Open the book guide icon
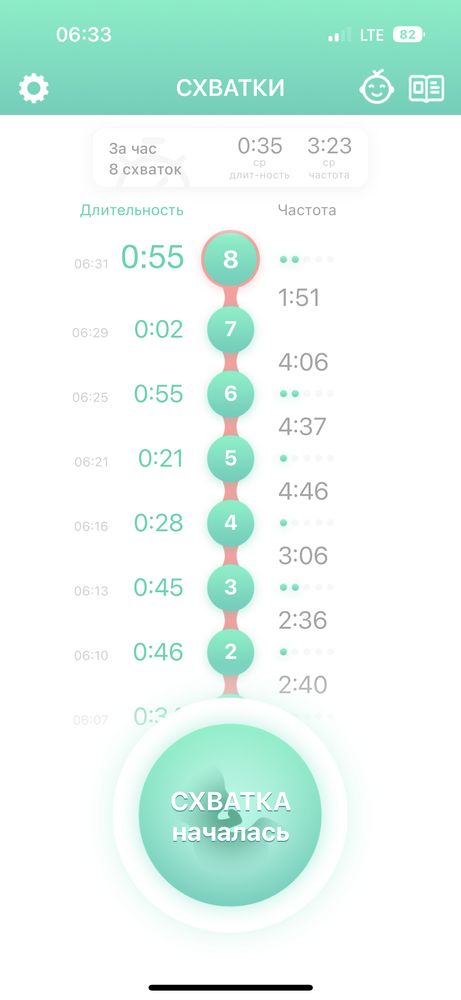This screenshot has width=461, height=1000. coord(427,88)
